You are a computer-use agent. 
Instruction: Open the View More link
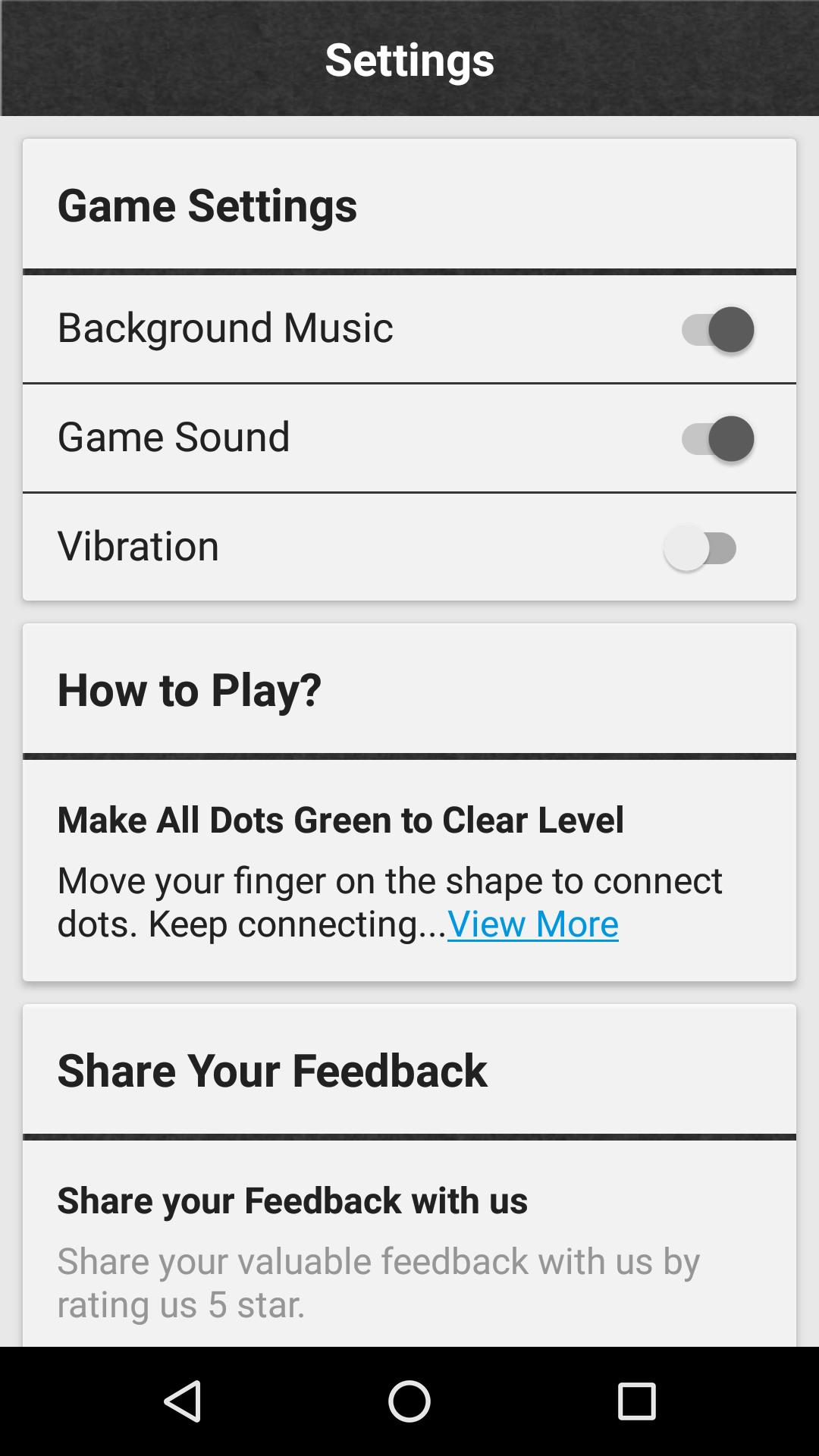(532, 924)
